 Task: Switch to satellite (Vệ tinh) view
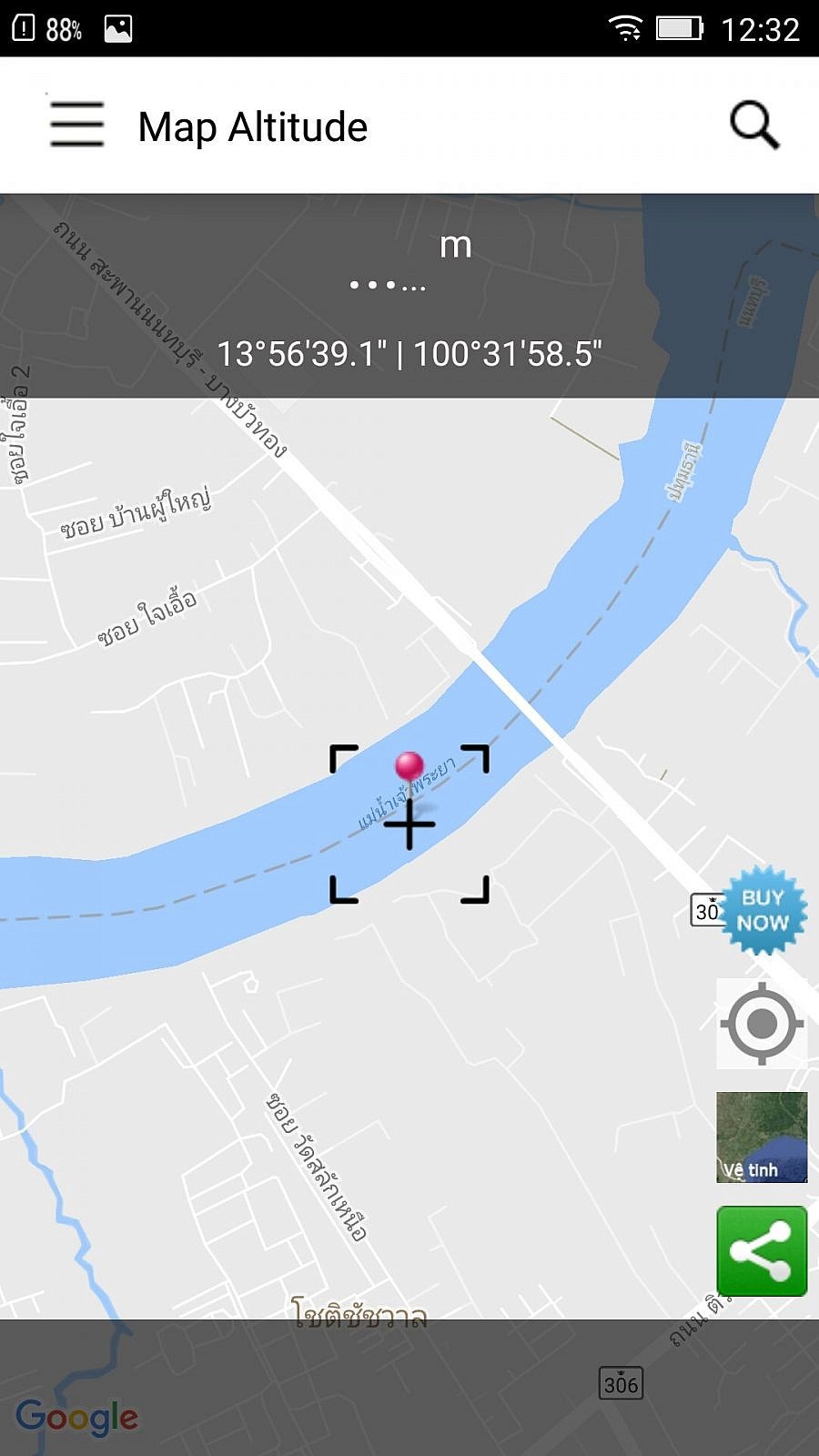(762, 1137)
